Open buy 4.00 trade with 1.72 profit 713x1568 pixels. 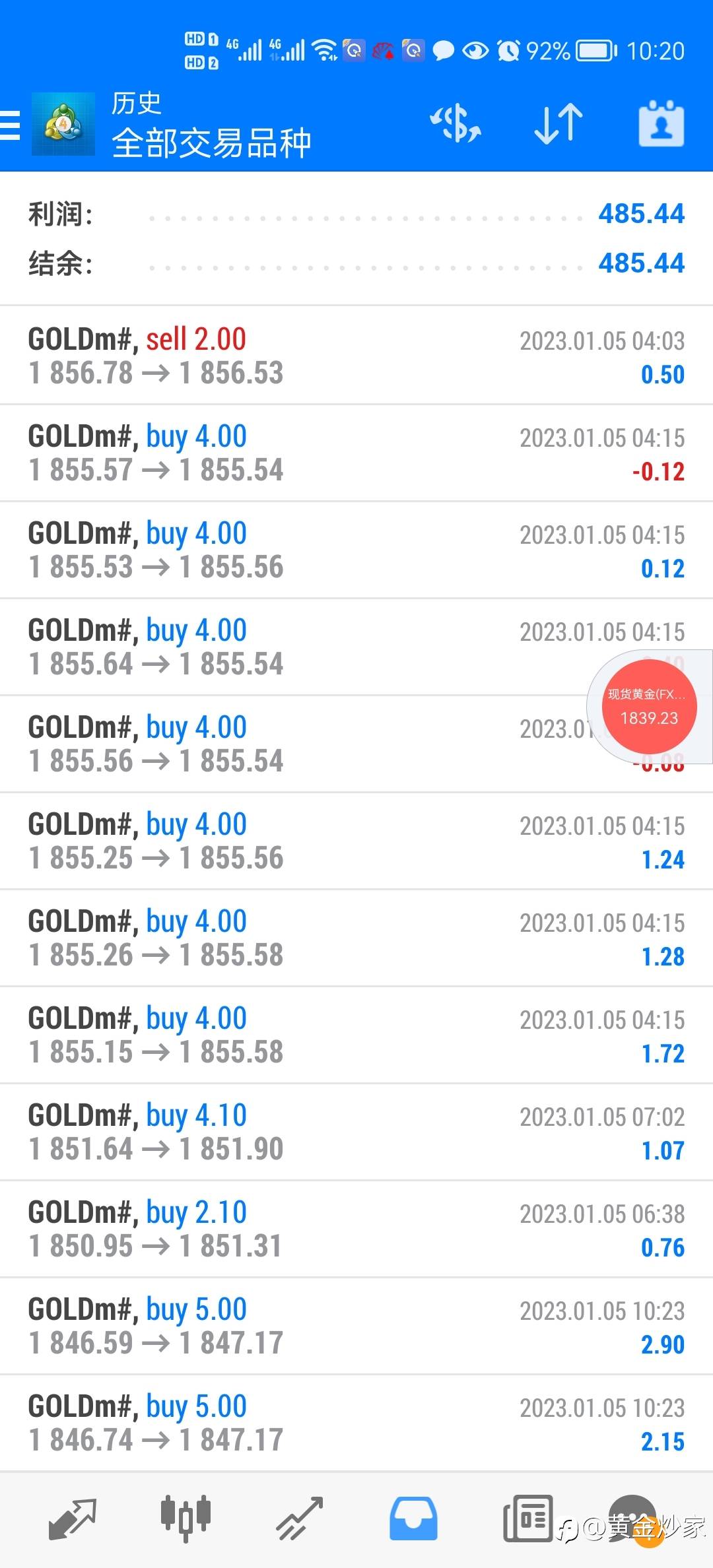356,1035
